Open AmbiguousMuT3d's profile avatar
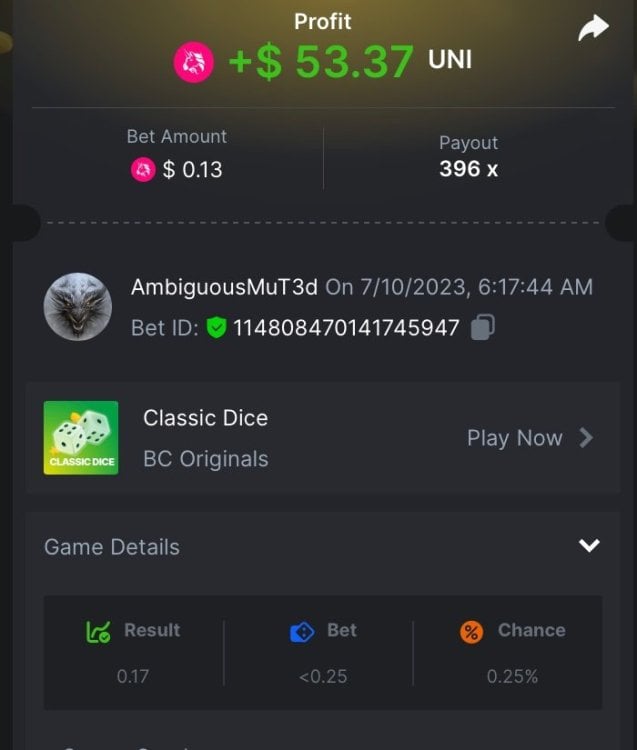Viewport: 637px width, 750px height. (x=77, y=307)
